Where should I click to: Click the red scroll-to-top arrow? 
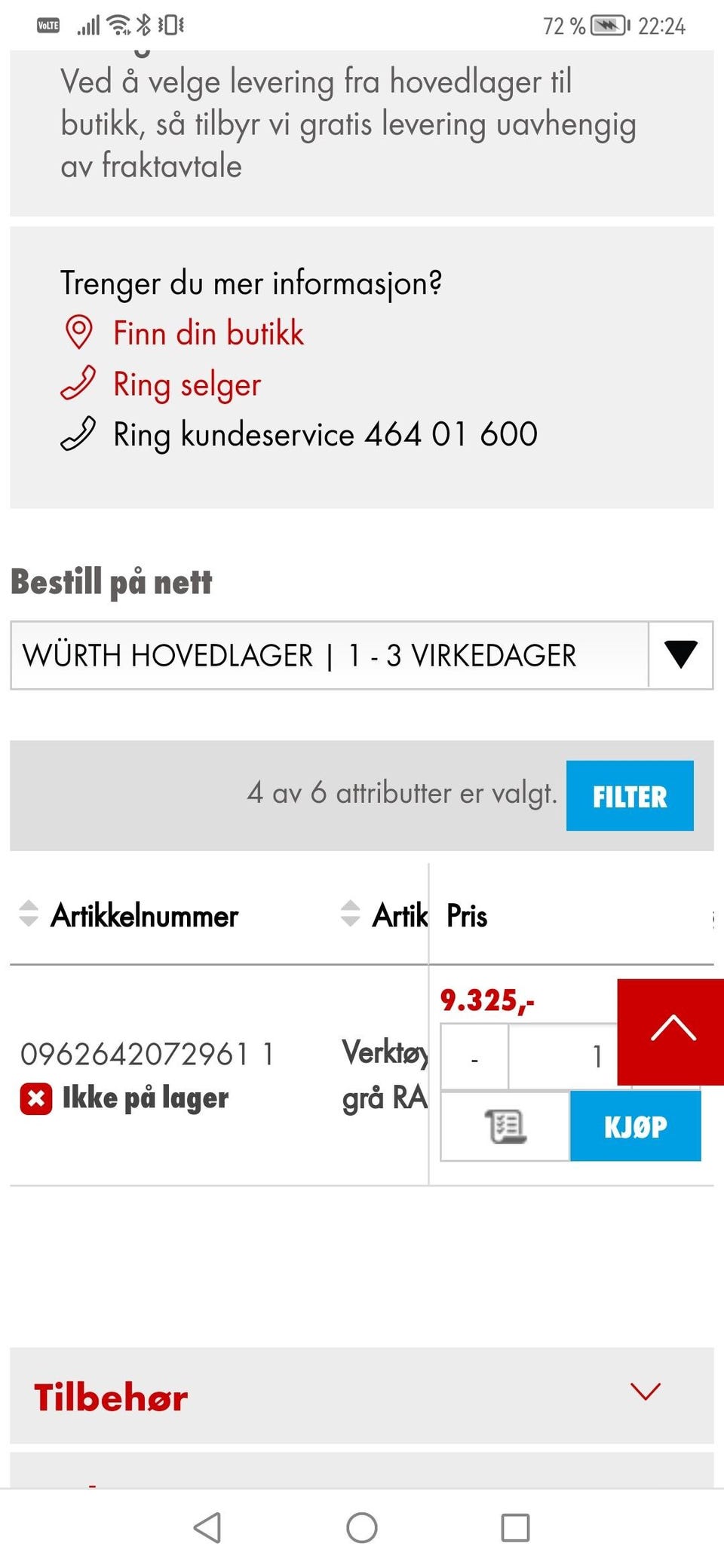click(x=670, y=1031)
